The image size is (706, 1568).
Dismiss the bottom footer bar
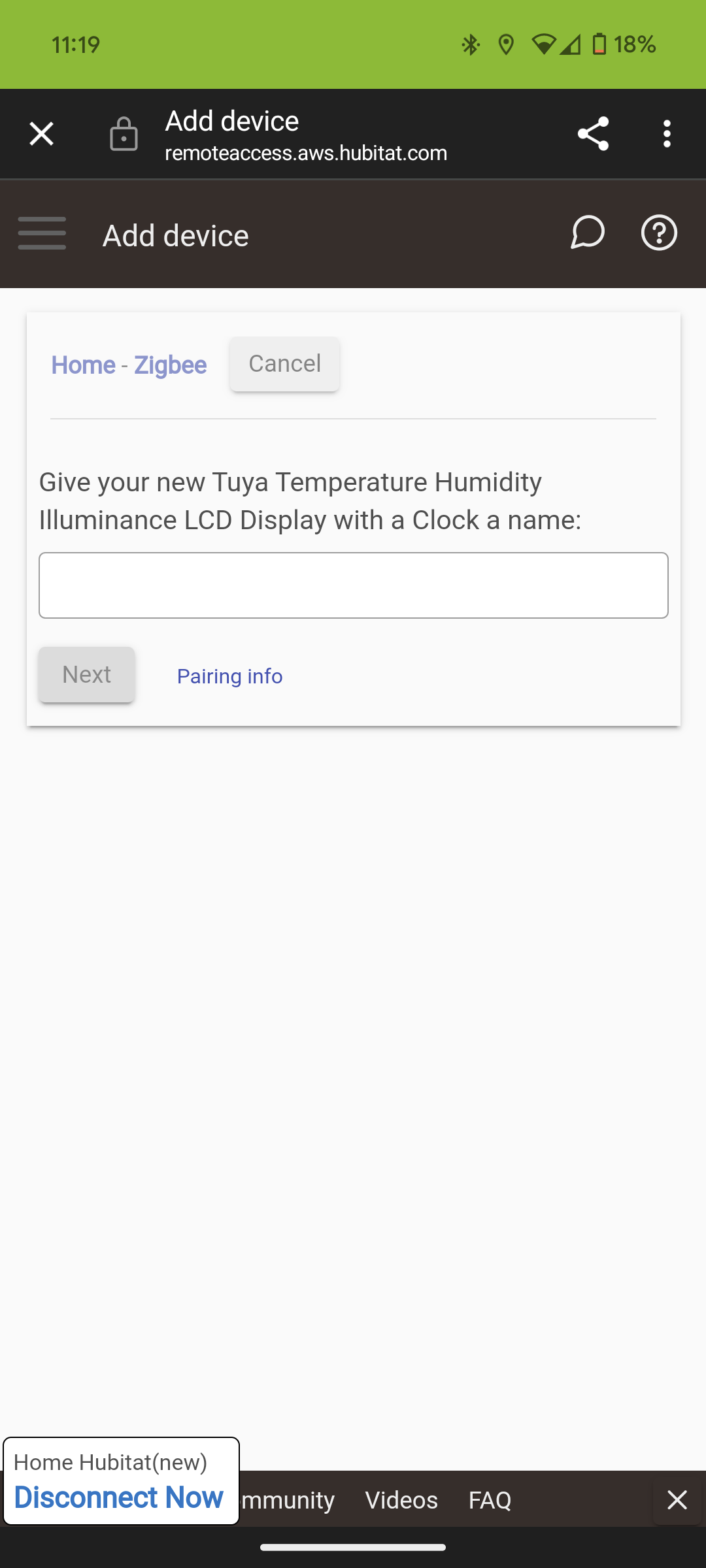point(677,1499)
